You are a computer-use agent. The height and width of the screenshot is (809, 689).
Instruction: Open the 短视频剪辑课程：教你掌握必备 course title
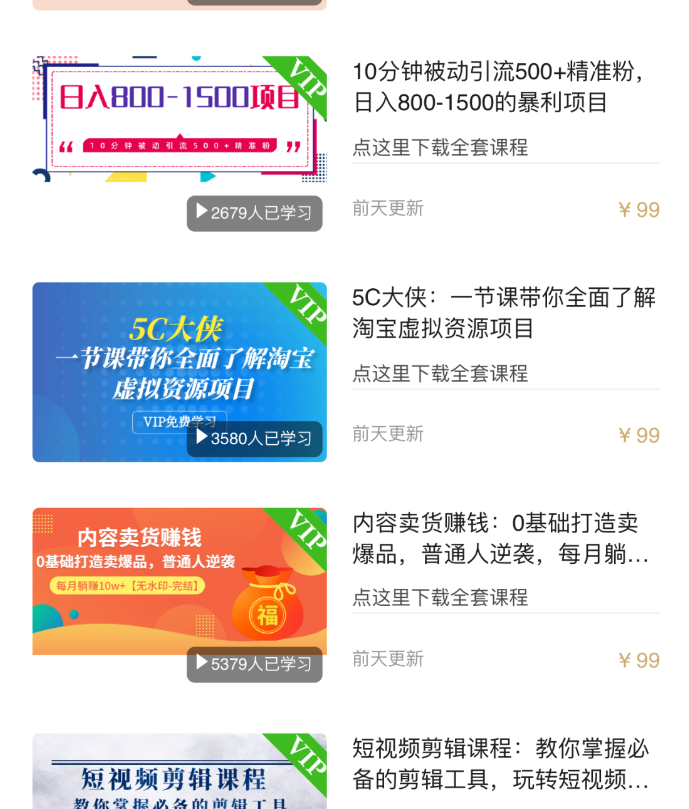tap(500, 763)
